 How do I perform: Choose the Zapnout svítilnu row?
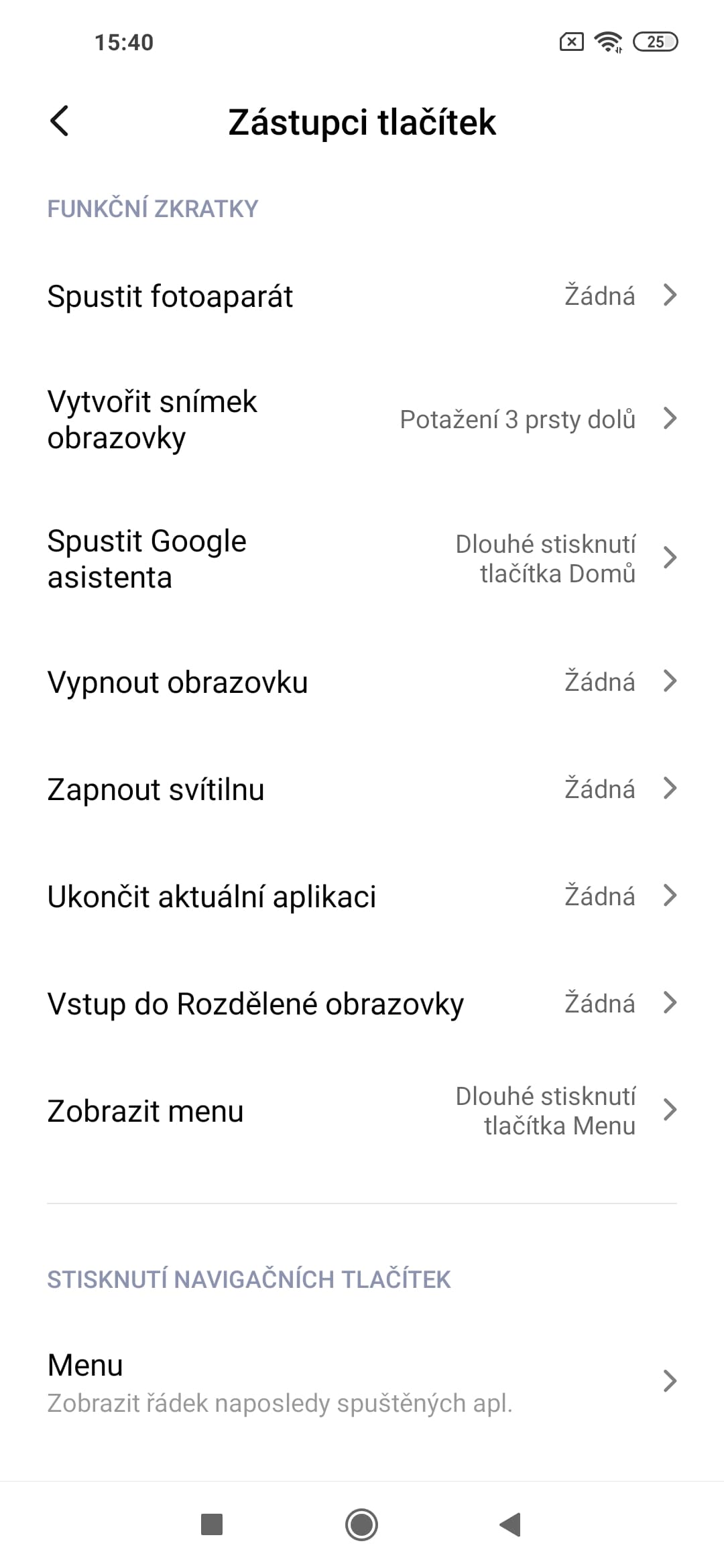pos(362,789)
